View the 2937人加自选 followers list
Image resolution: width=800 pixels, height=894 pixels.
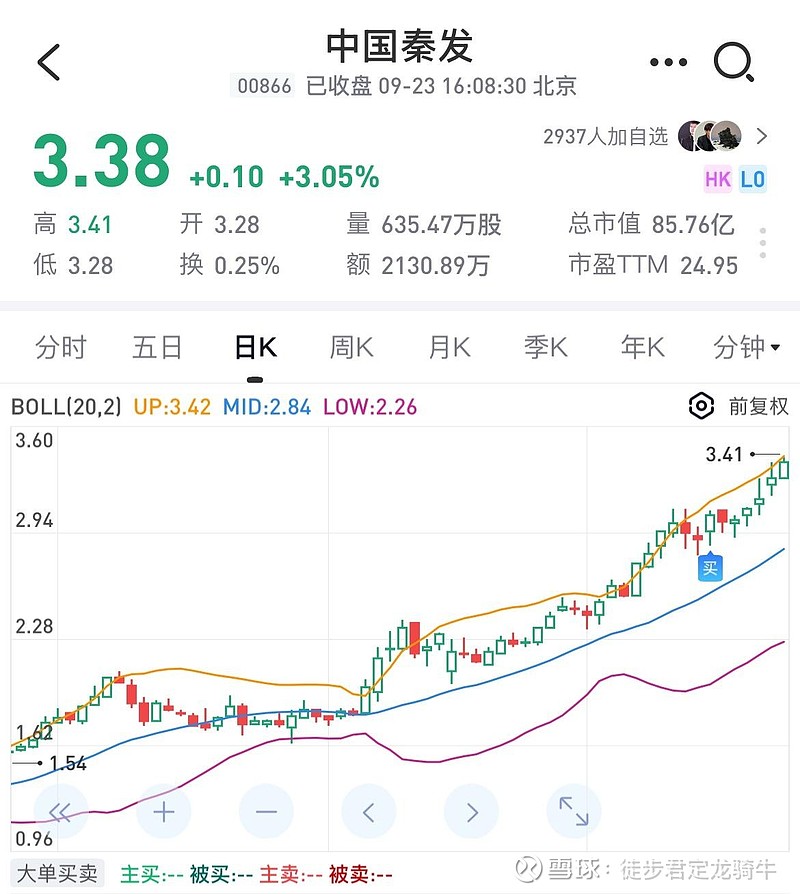[x=655, y=136]
